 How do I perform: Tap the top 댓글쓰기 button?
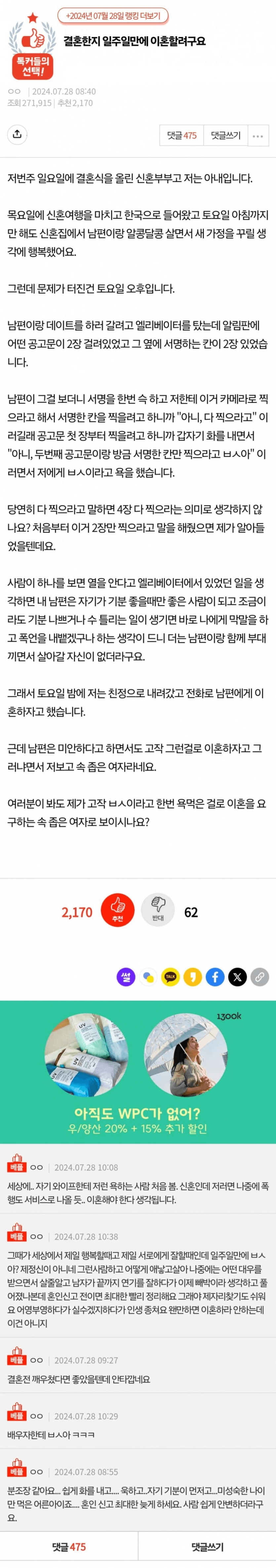click(x=225, y=135)
